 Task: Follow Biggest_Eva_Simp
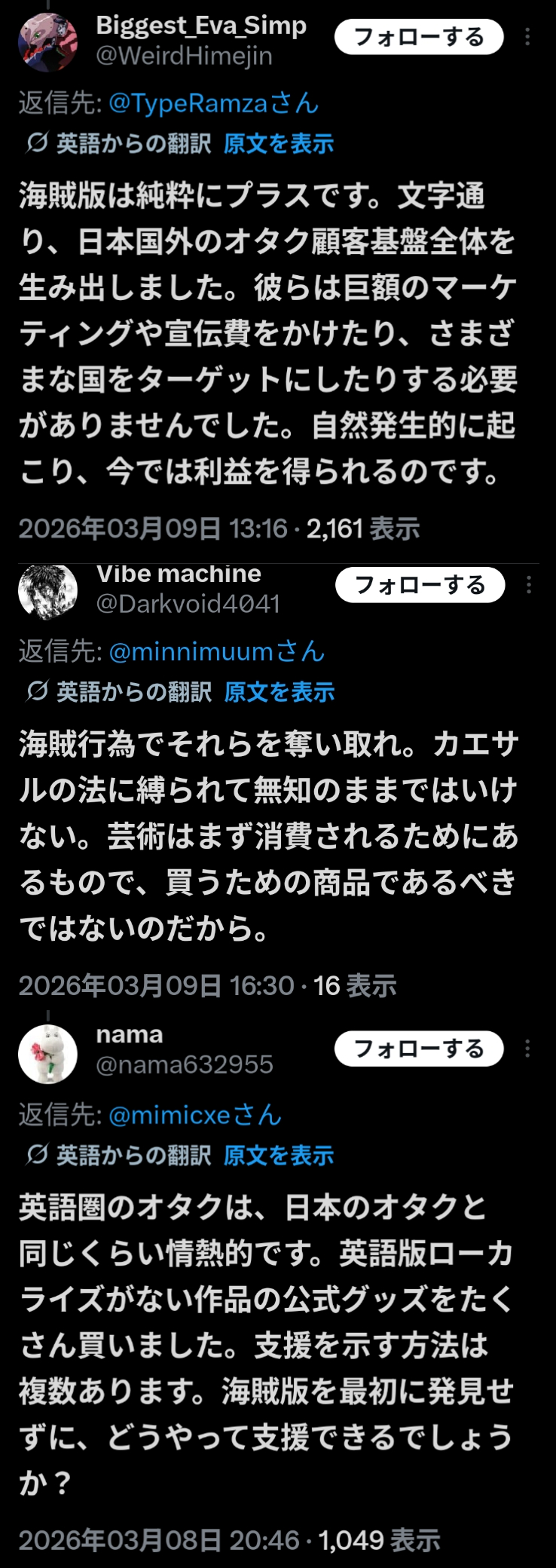pyautogui.click(x=418, y=37)
